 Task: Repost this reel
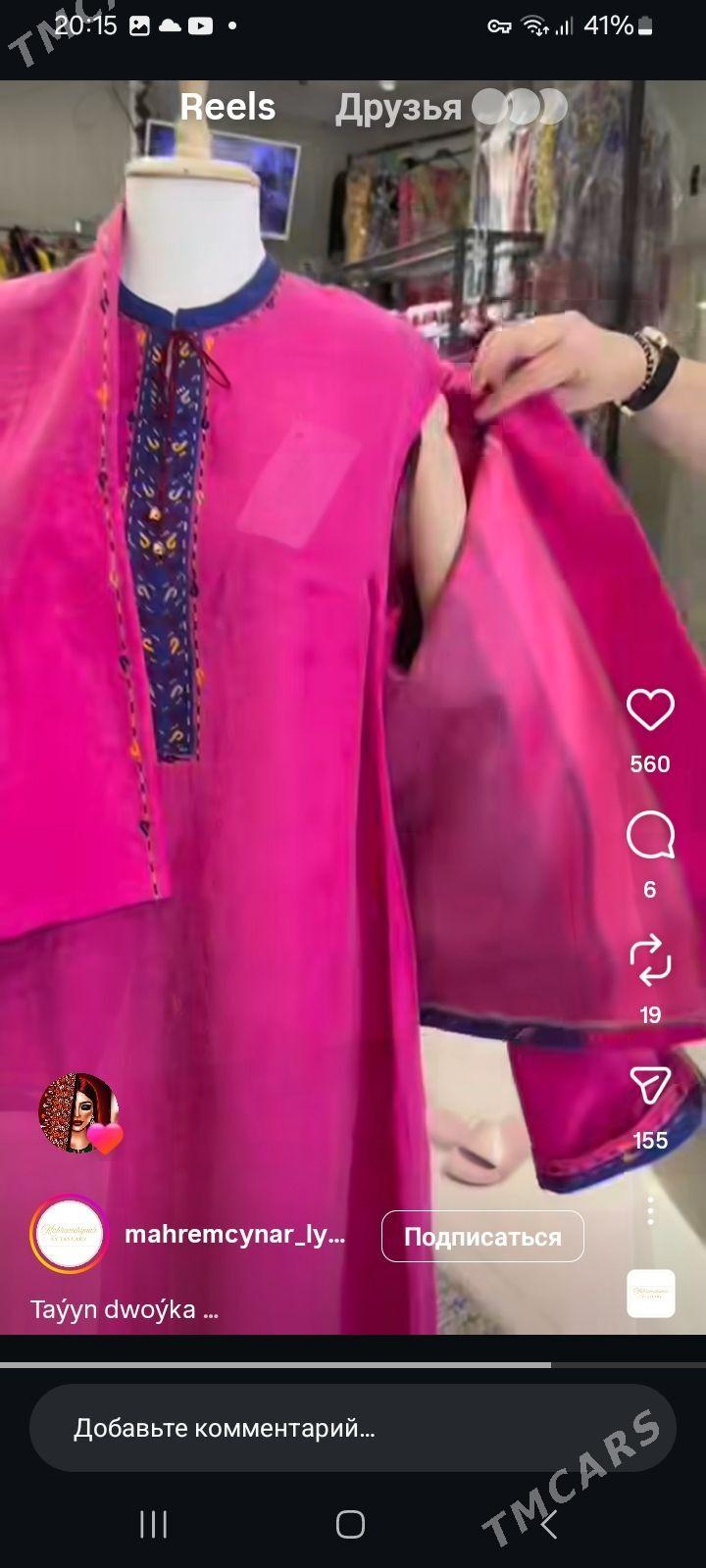650,960
